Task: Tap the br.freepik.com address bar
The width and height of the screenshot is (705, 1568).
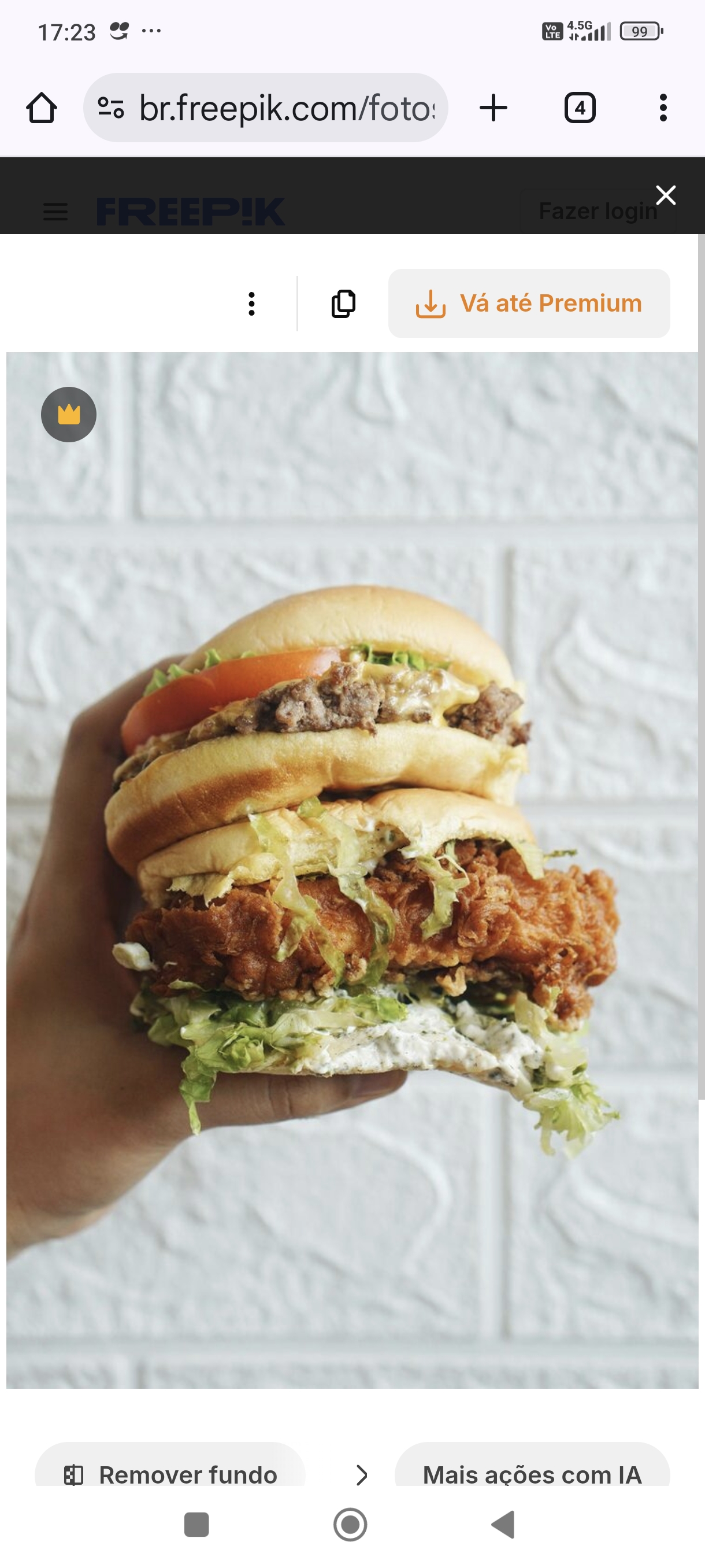Action: pos(265,108)
